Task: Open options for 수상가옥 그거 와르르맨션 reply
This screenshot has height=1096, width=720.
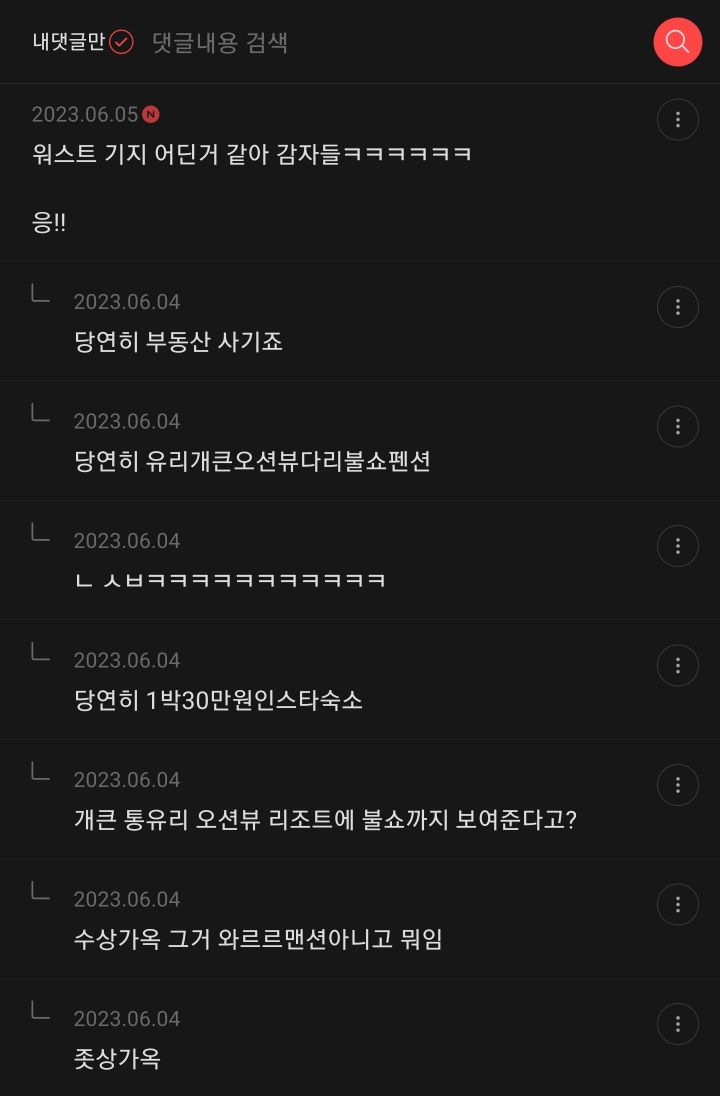Action: point(677,904)
